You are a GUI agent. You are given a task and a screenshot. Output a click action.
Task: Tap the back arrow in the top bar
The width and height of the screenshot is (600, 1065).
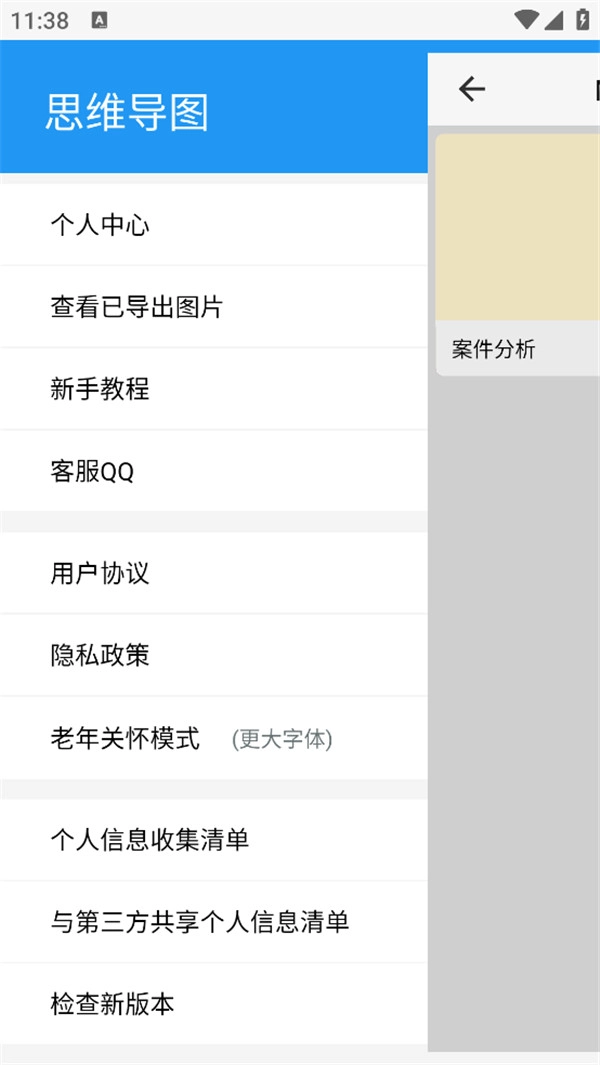[x=471, y=89]
